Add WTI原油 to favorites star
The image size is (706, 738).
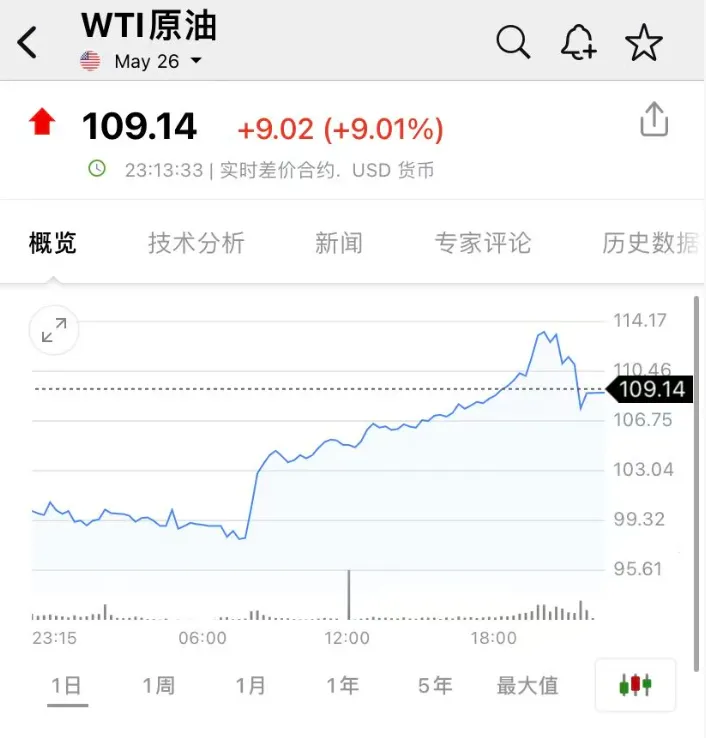point(643,42)
